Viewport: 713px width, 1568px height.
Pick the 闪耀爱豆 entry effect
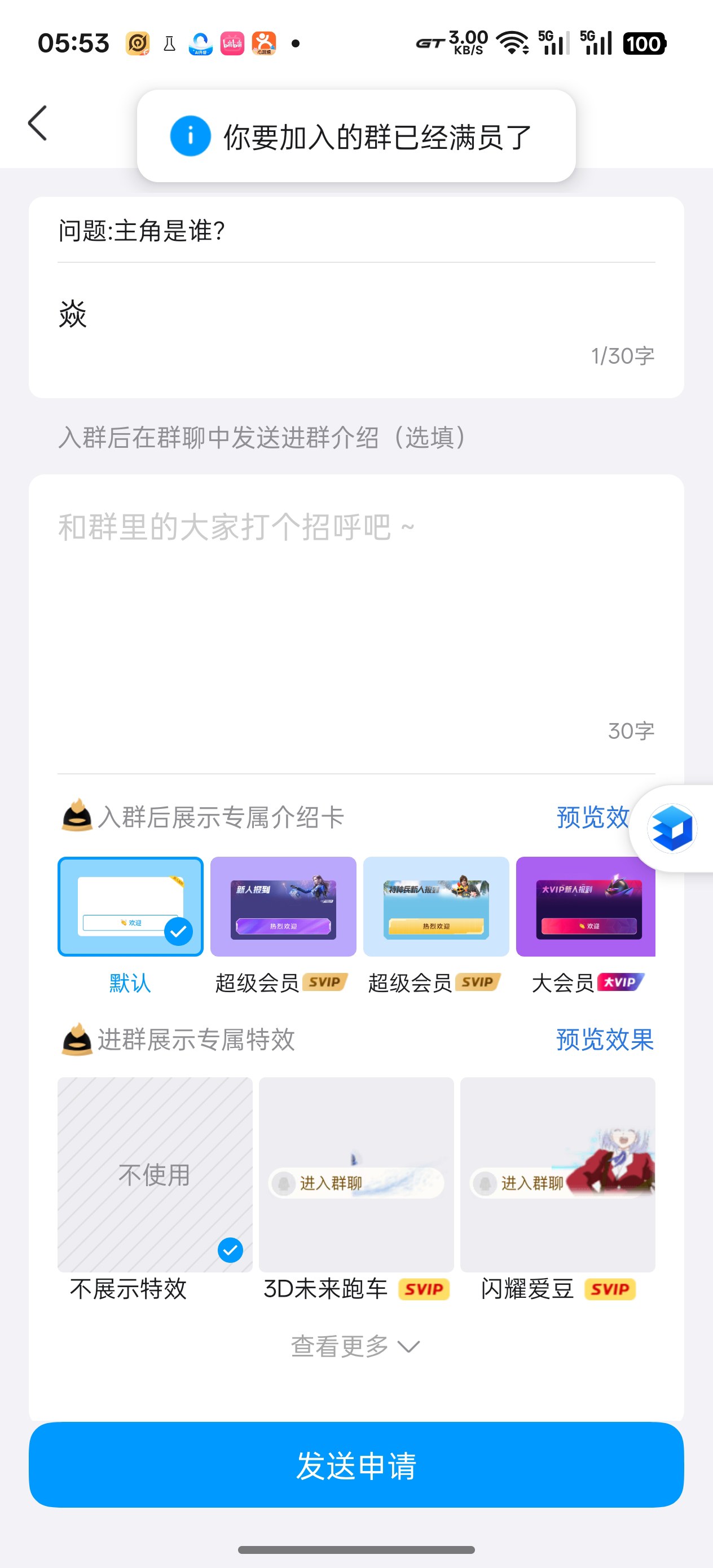[x=558, y=1175]
